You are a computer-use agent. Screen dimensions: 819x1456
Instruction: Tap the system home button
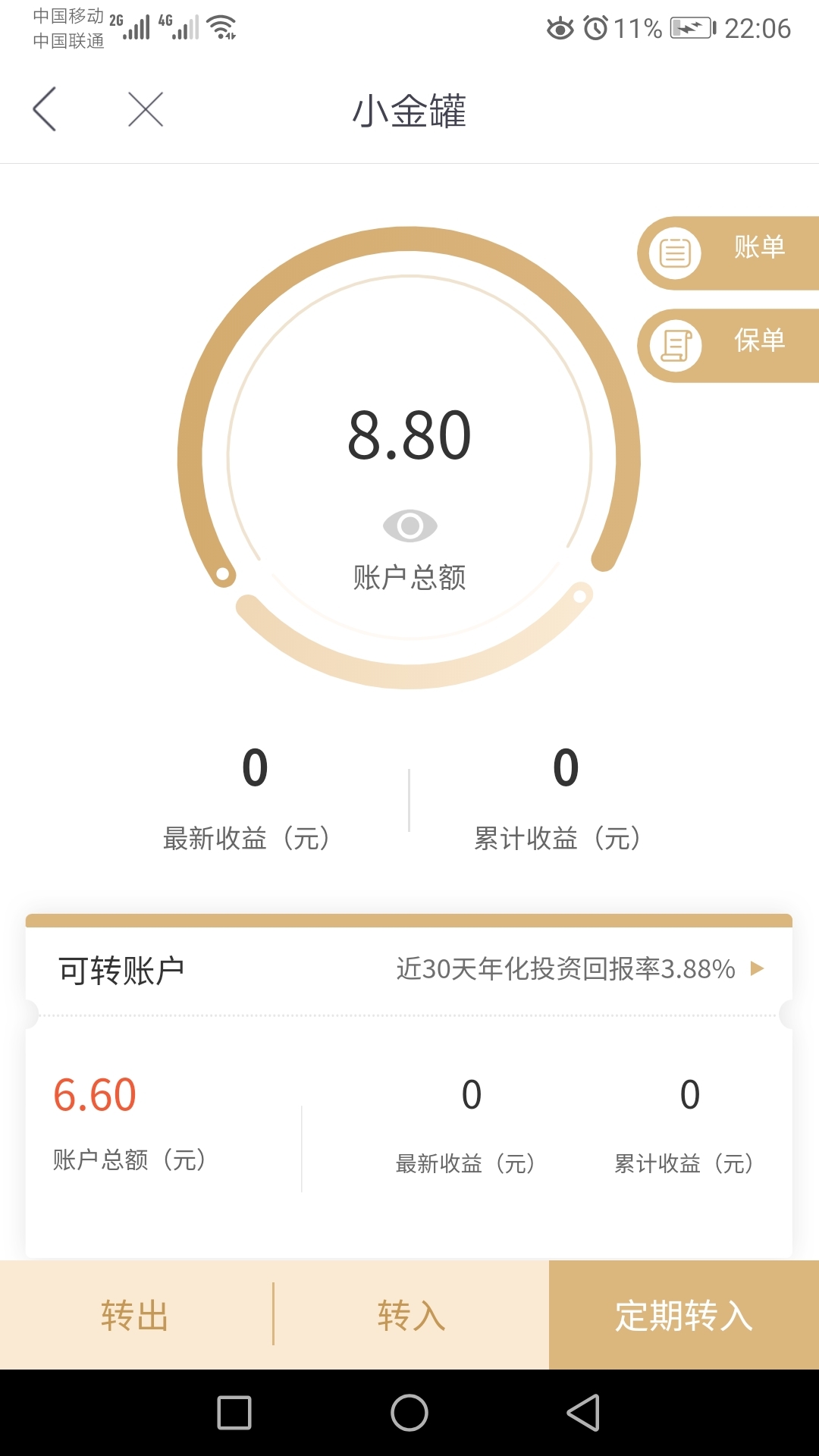(409, 1413)
